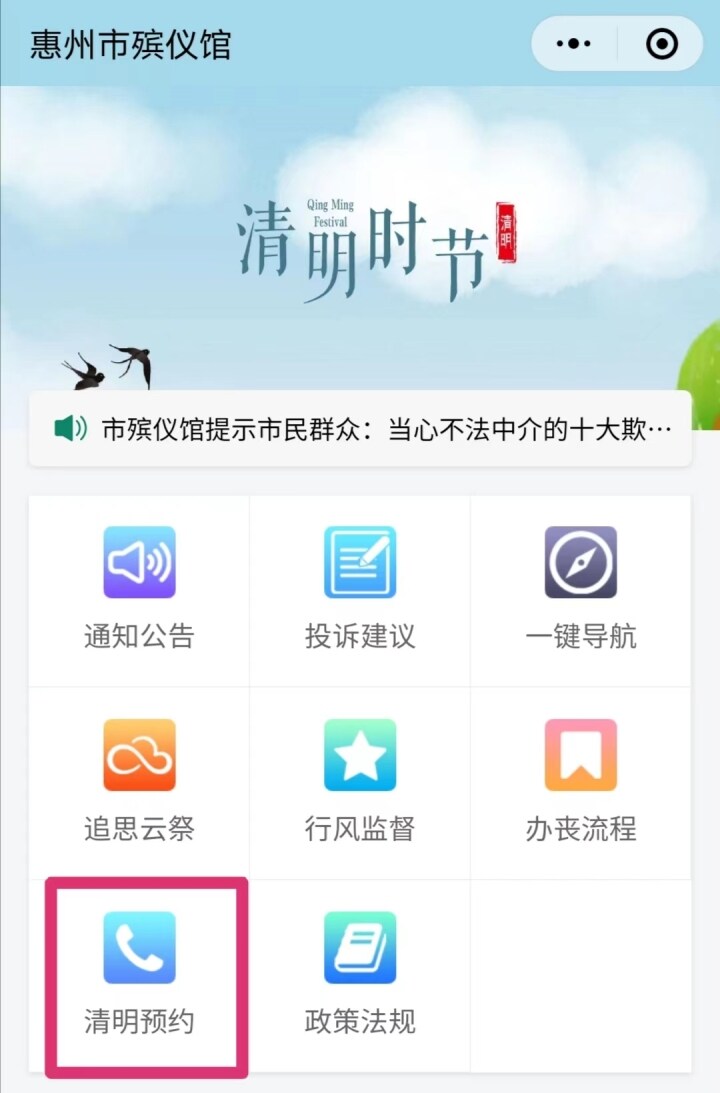Screen dimensions: 720x1093
Task: Open 追思云祭 online memorial
Action: pos(139,781)
